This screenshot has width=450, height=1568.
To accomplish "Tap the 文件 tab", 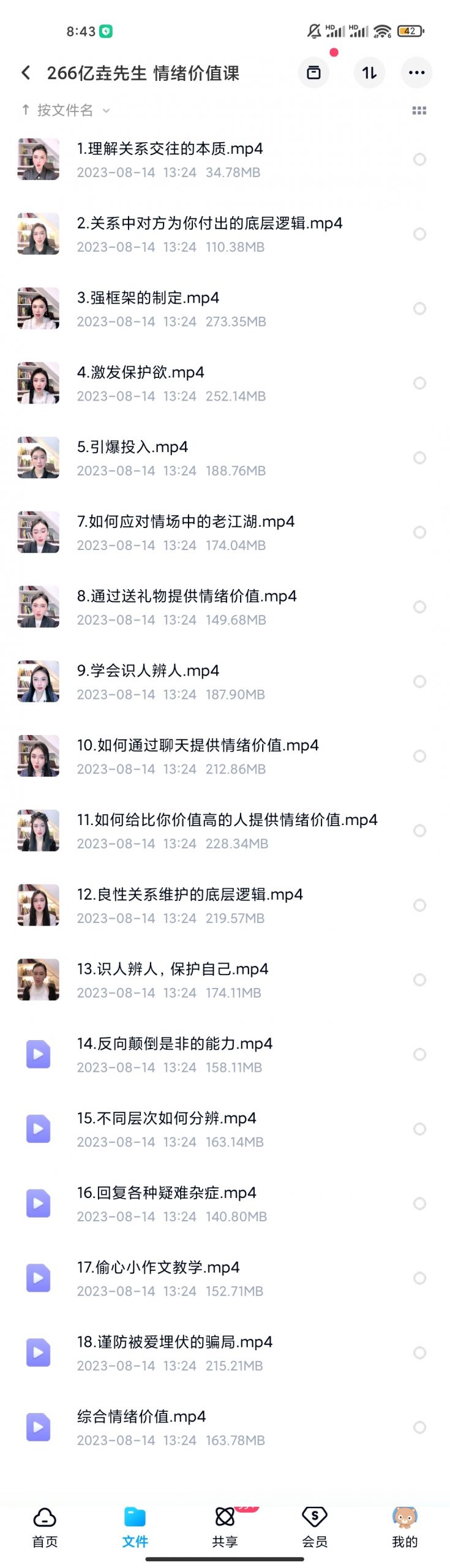I will [x=135, y=1526].
